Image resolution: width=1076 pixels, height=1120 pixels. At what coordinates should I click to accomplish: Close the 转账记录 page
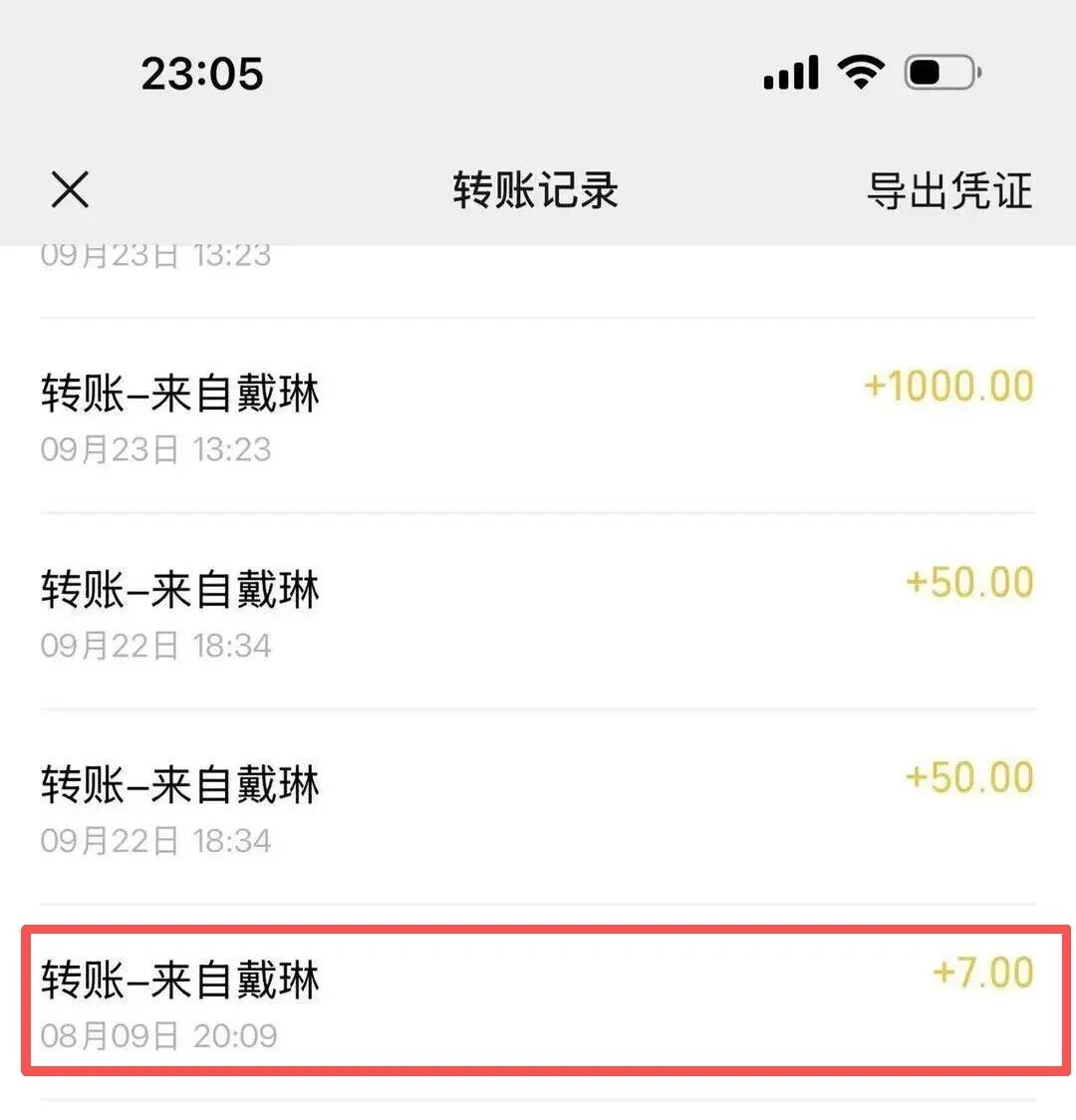click(x=70, y=189)
